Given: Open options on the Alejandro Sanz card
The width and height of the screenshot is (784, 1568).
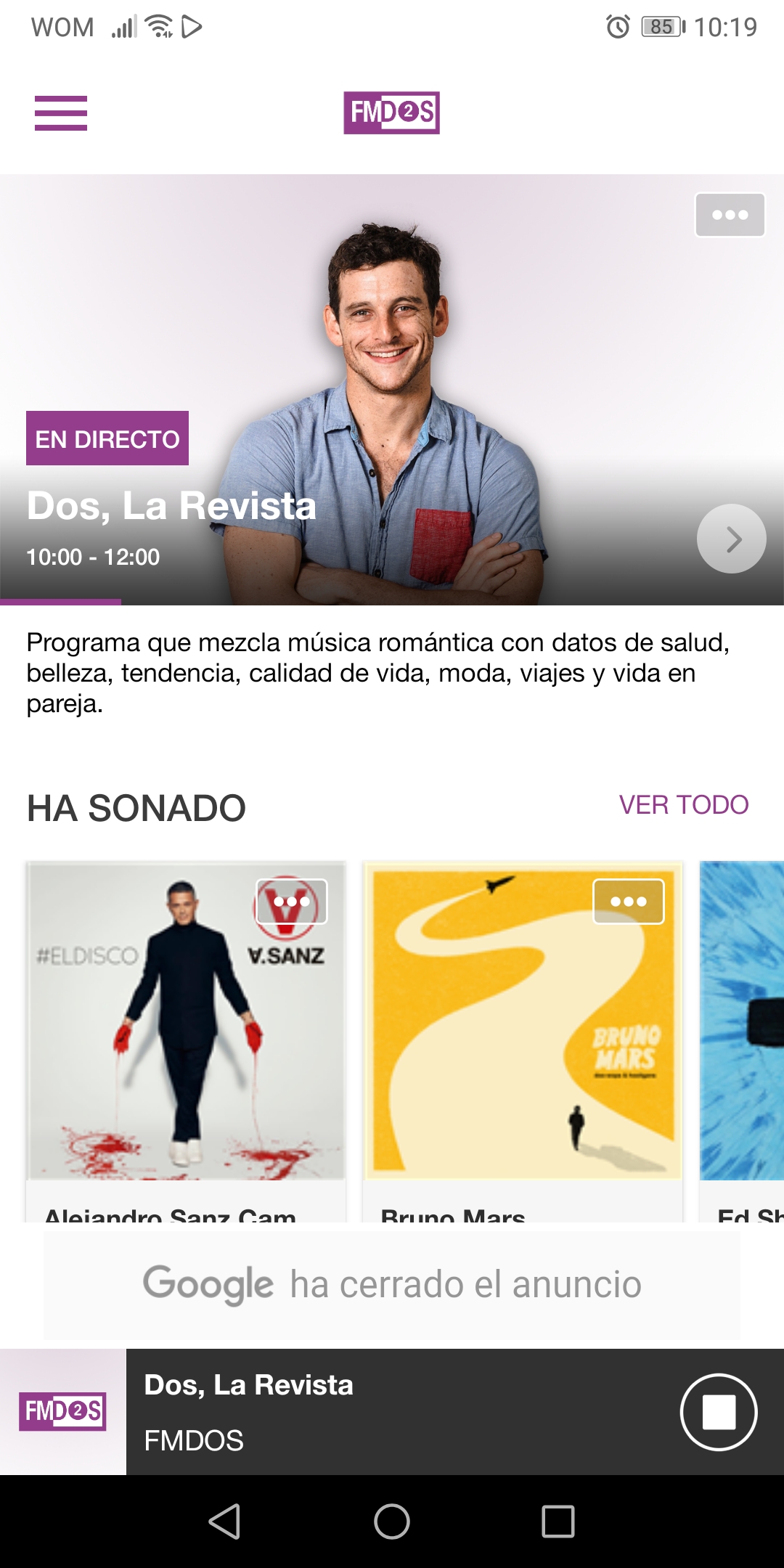Looking at the screenshot, I should [x=291, y=902].
